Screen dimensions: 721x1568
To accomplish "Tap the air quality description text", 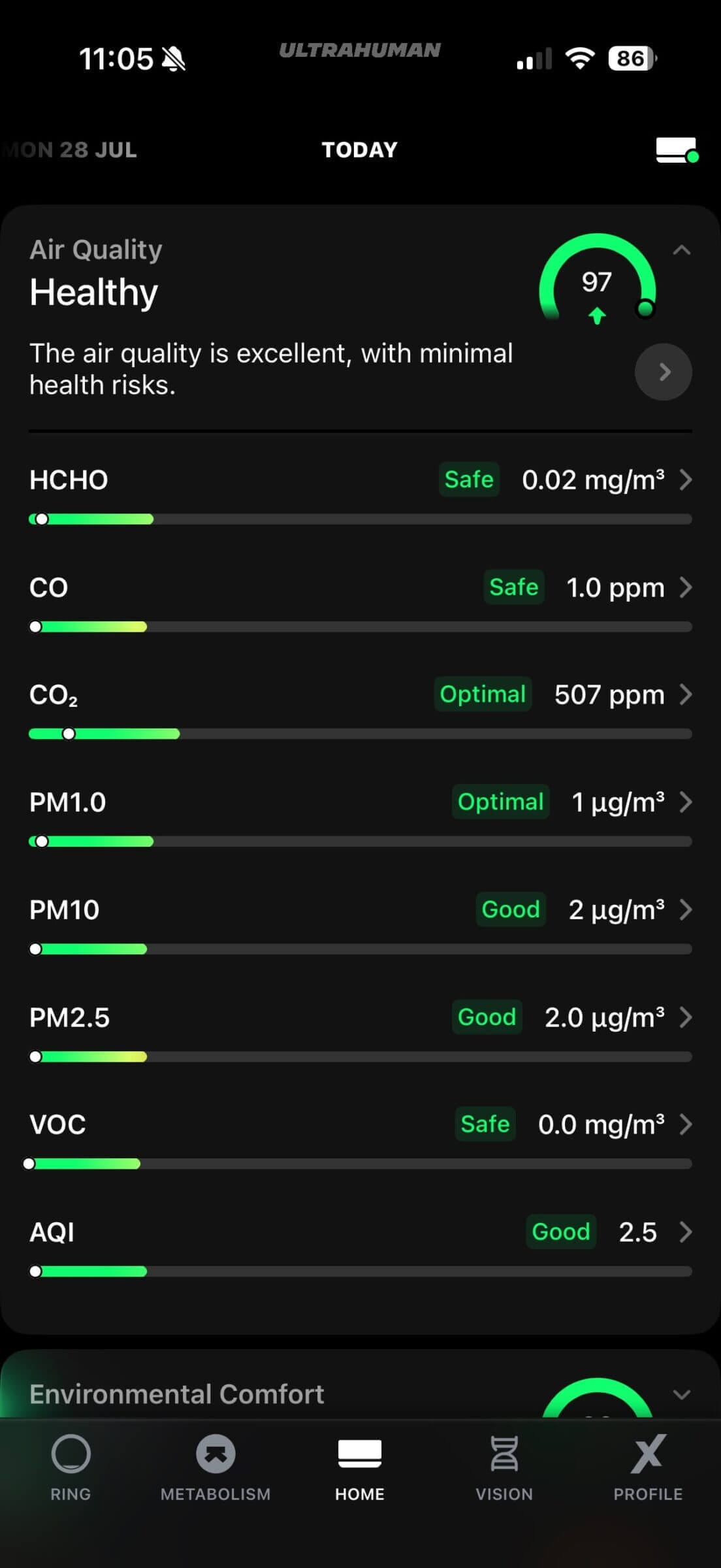I will tap(272, 368).
